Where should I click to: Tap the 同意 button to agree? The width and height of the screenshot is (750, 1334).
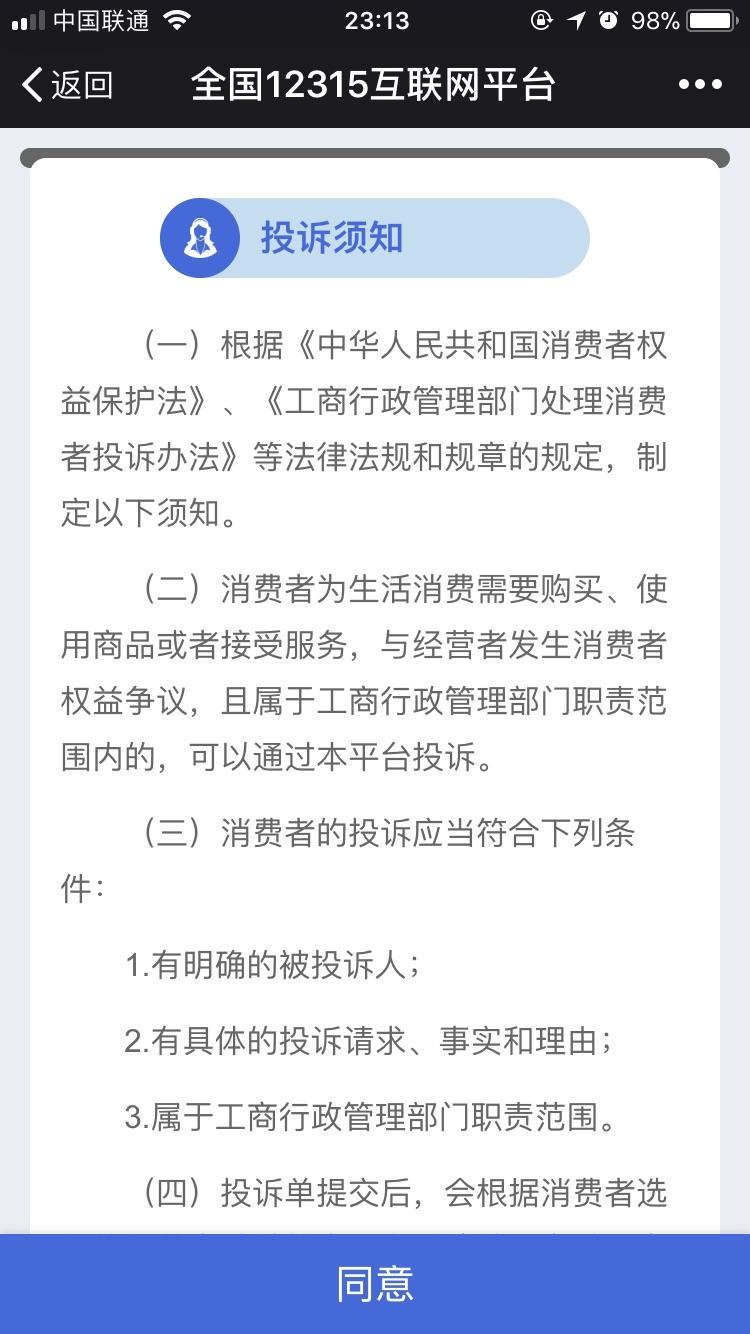pyautogui.click(x=375, y=1284)
